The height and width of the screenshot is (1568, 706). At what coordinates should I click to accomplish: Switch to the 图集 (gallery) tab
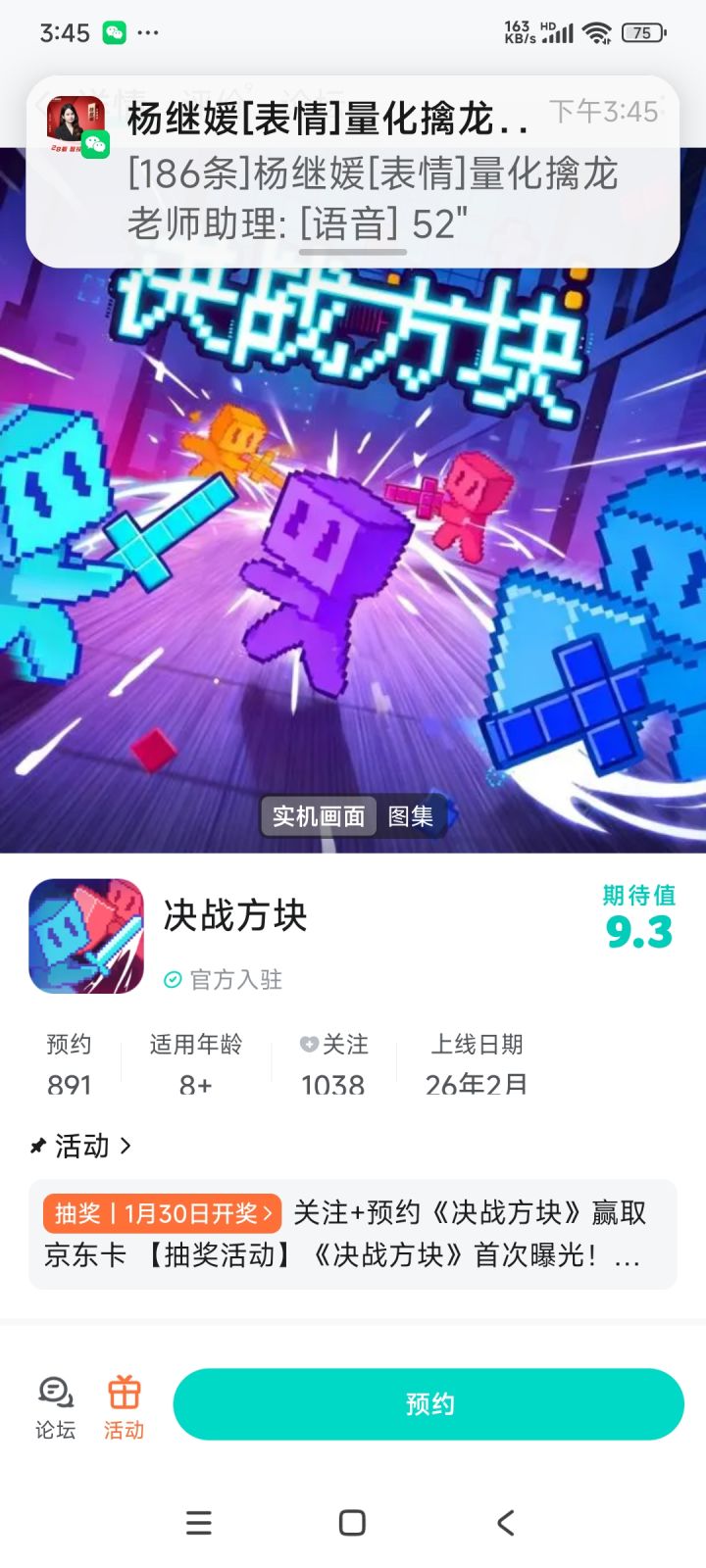coord(411,815)
